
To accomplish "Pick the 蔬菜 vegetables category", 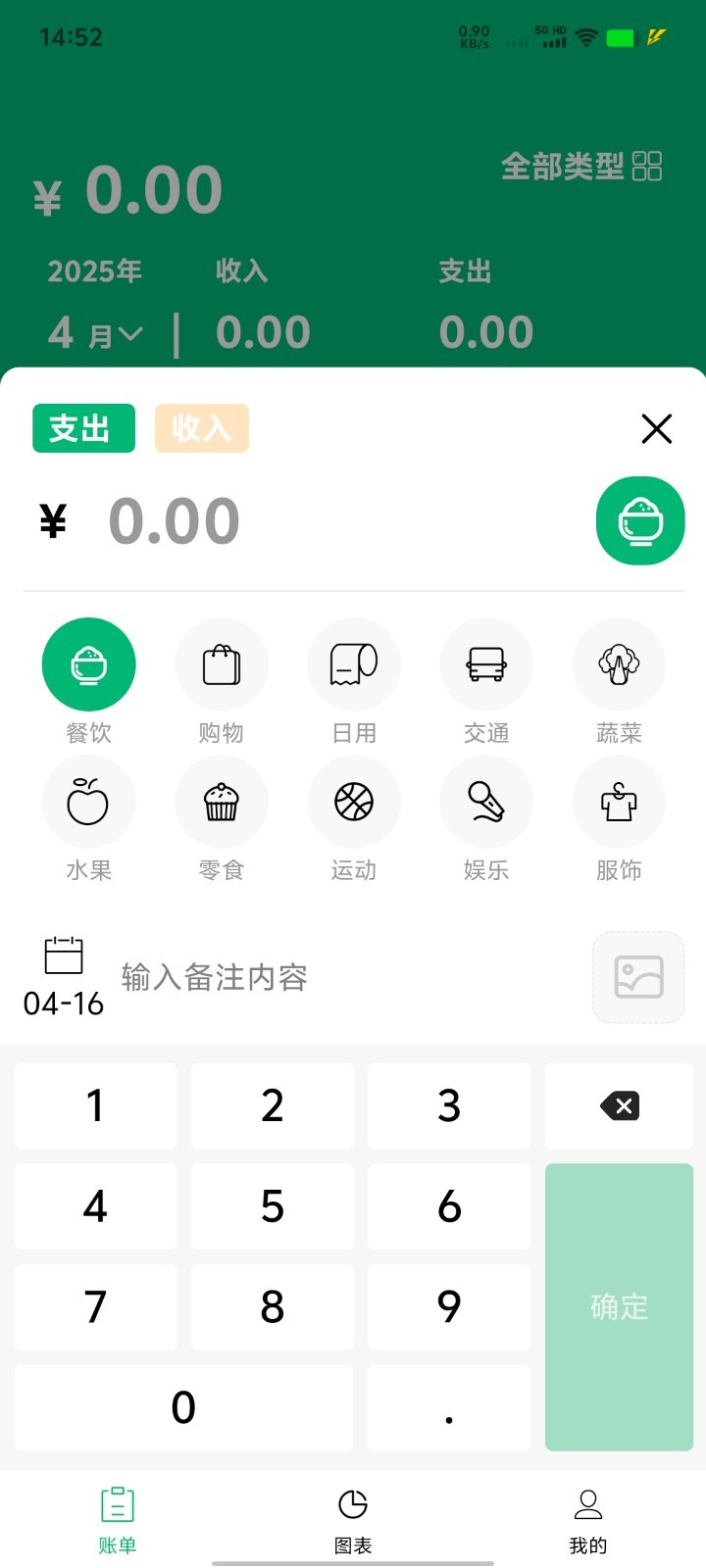I will click(x=619, y=665).
